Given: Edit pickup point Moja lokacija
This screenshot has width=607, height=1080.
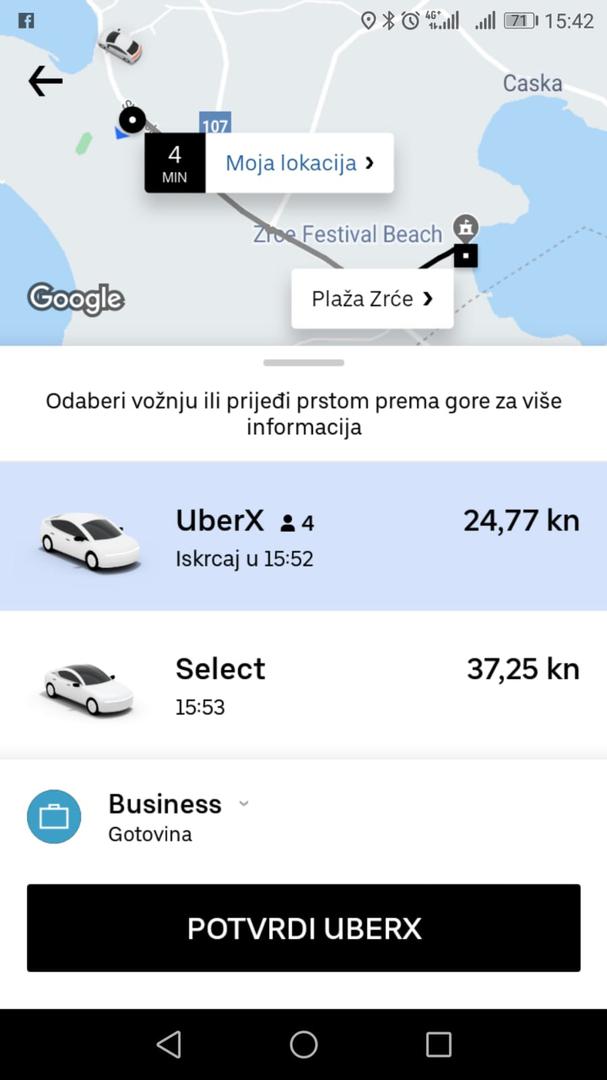Looking at the screenshot, I should (x=298, y=163).
